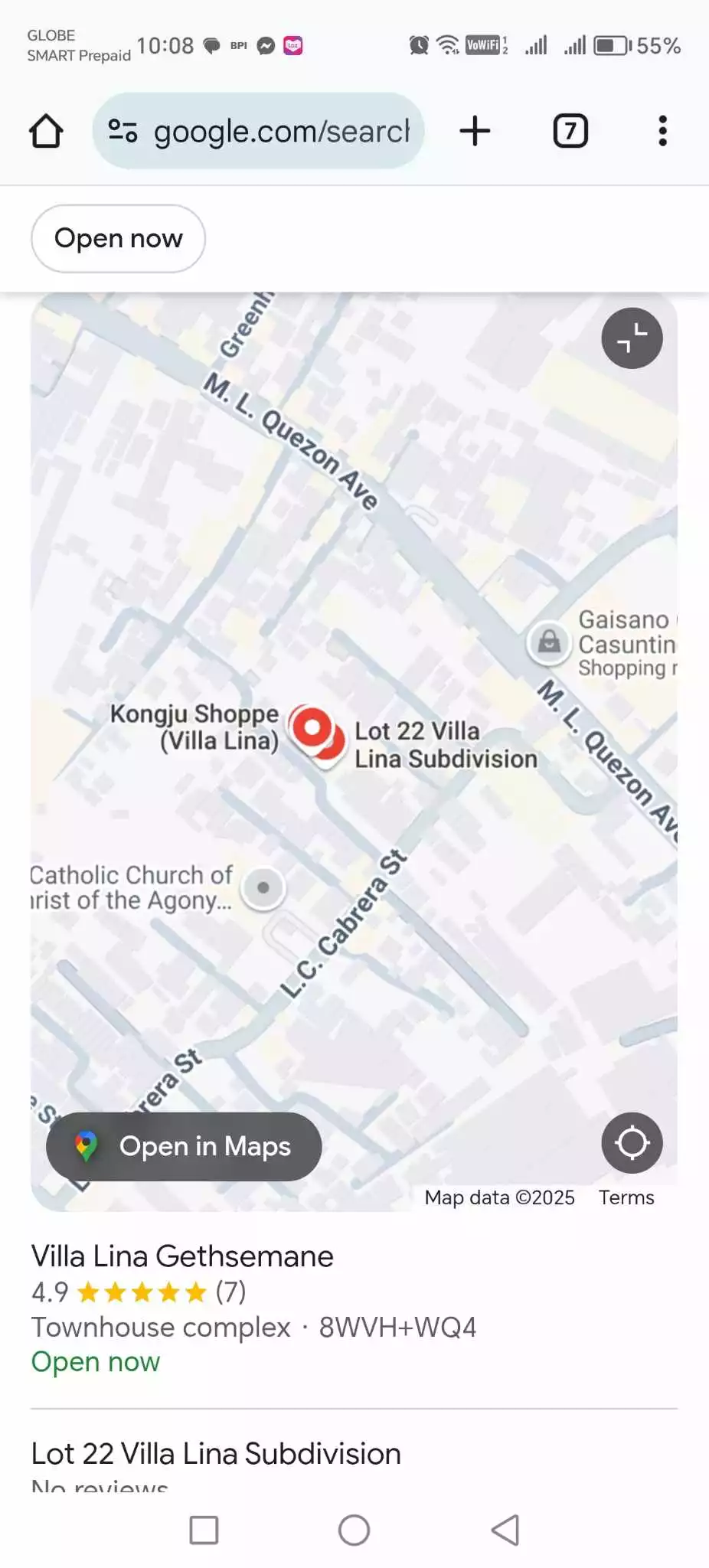Select the Kongju Shoppe (Villa Lina) map pin
Image resolution: width=709 pixels, height=1568 pixels.
(312, 727)
